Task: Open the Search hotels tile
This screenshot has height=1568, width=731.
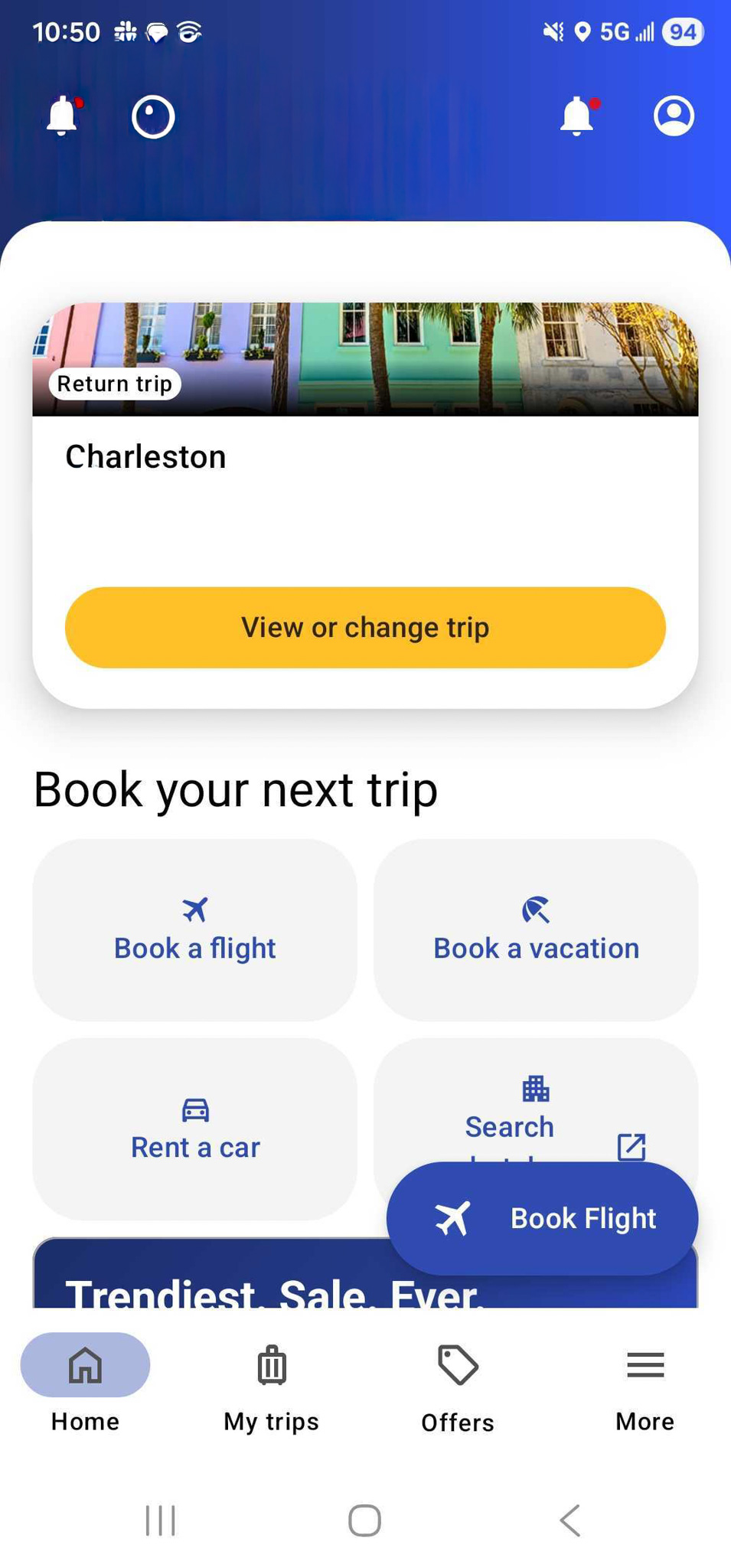Action: [x=536, y=1102]
